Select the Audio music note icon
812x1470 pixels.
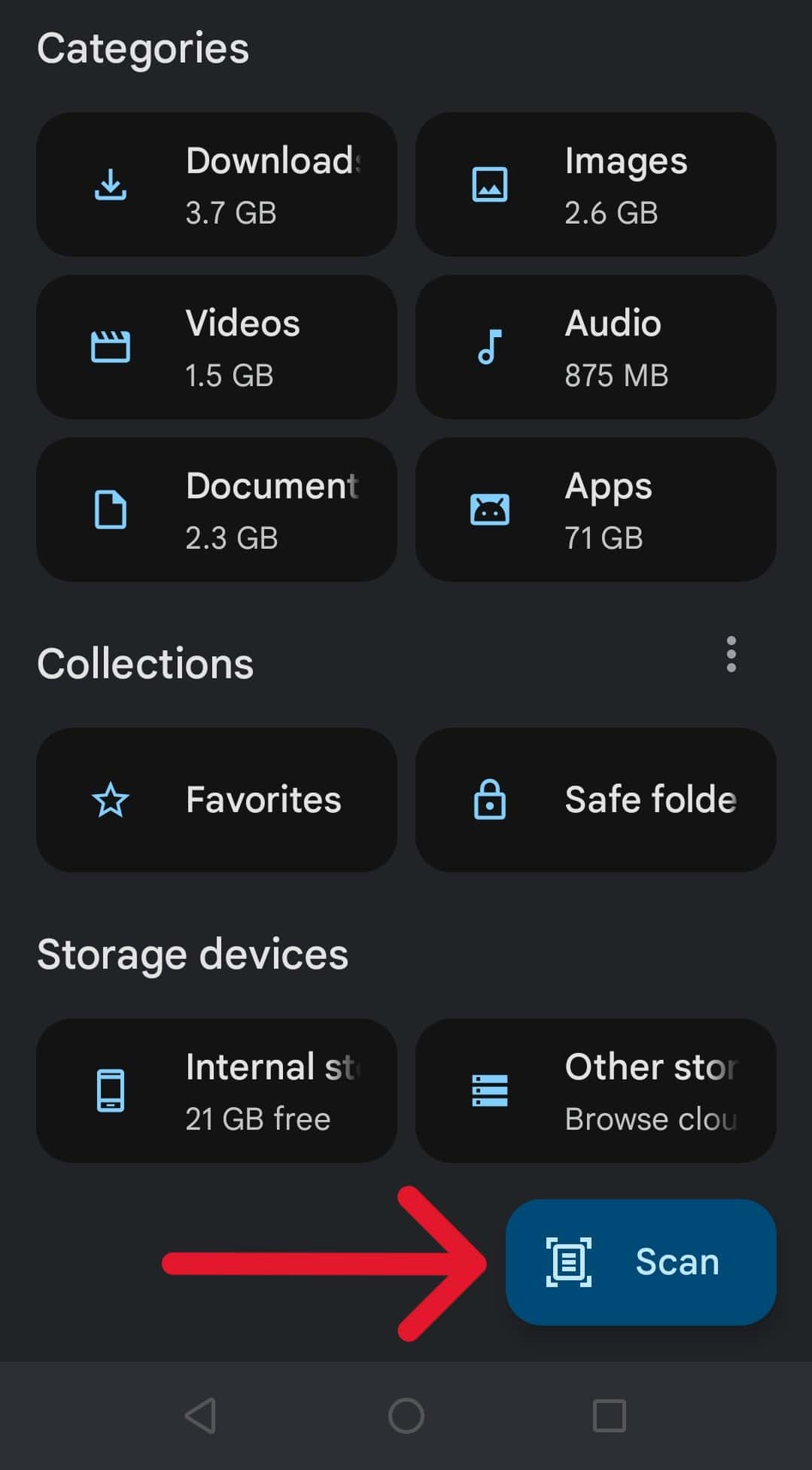pyautogui.click(x=490, y=347)
